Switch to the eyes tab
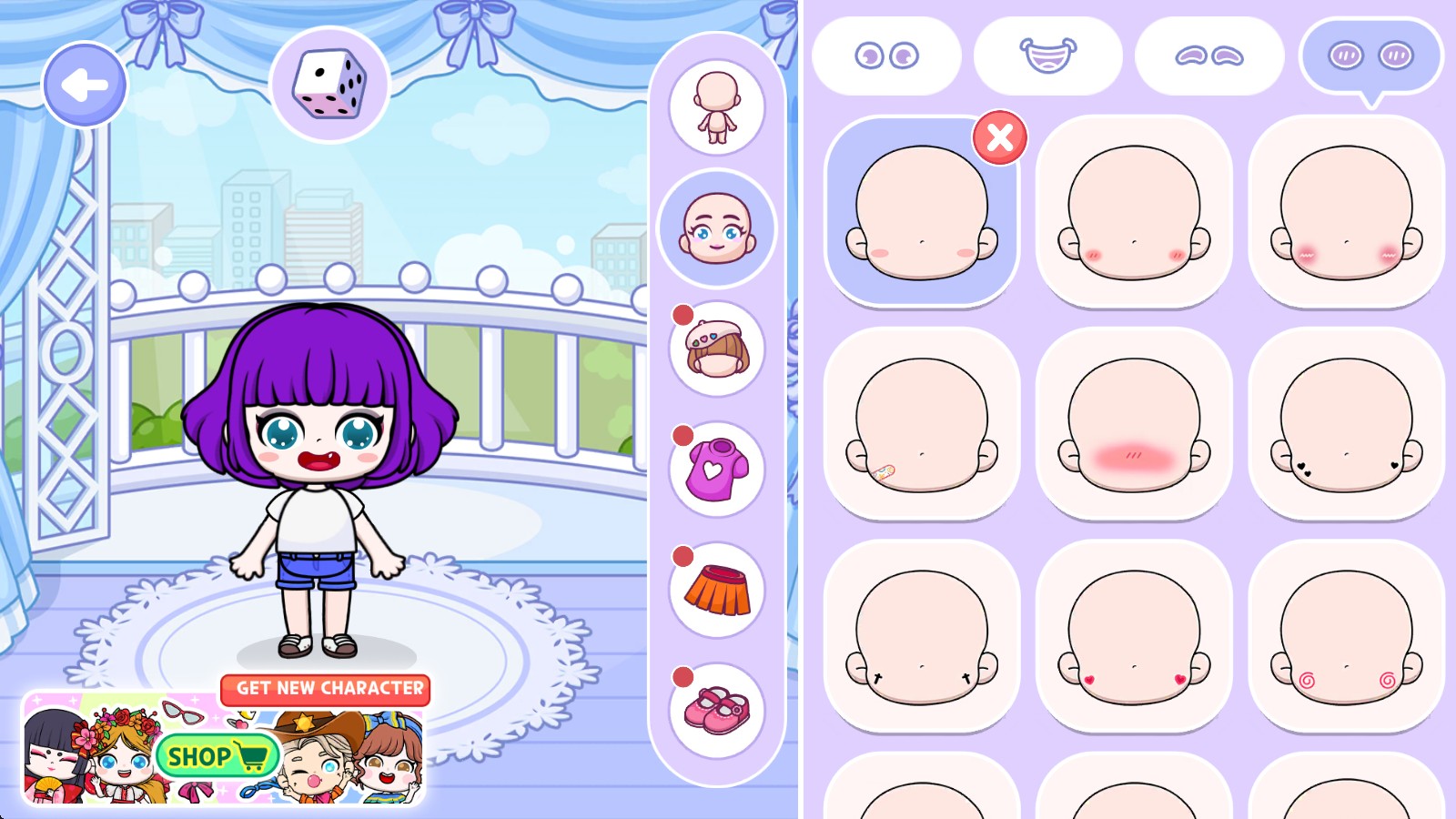The height and width of the screenshot is (819, 1456). coord(886,56)
